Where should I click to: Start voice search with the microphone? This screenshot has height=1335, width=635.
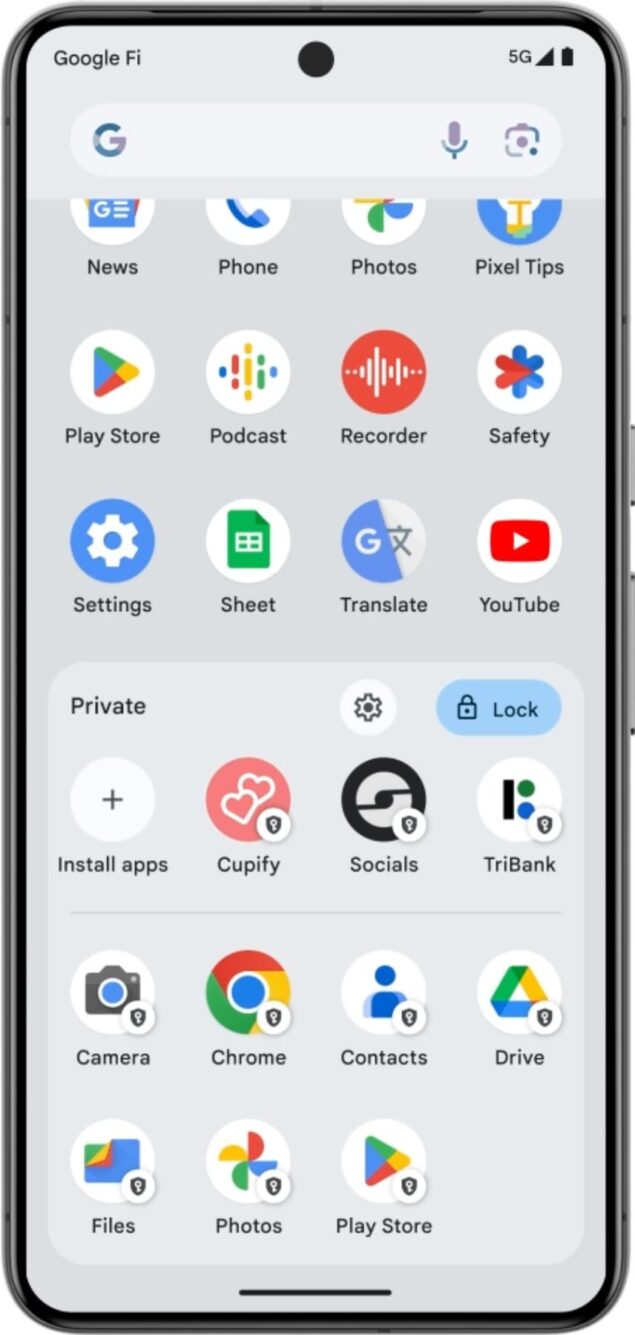click(454, 140)
